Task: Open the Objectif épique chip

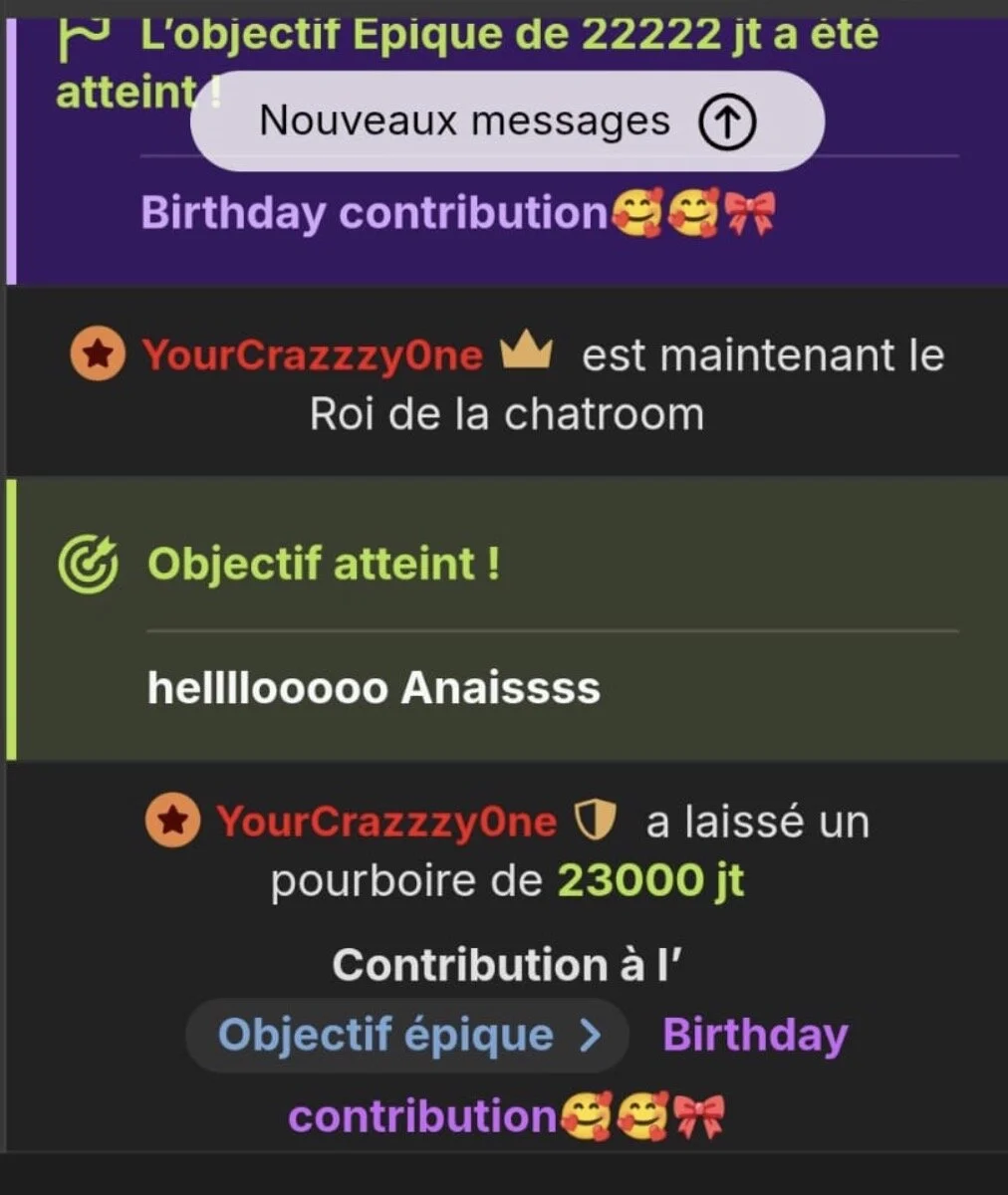Action: coord(407,1036)
